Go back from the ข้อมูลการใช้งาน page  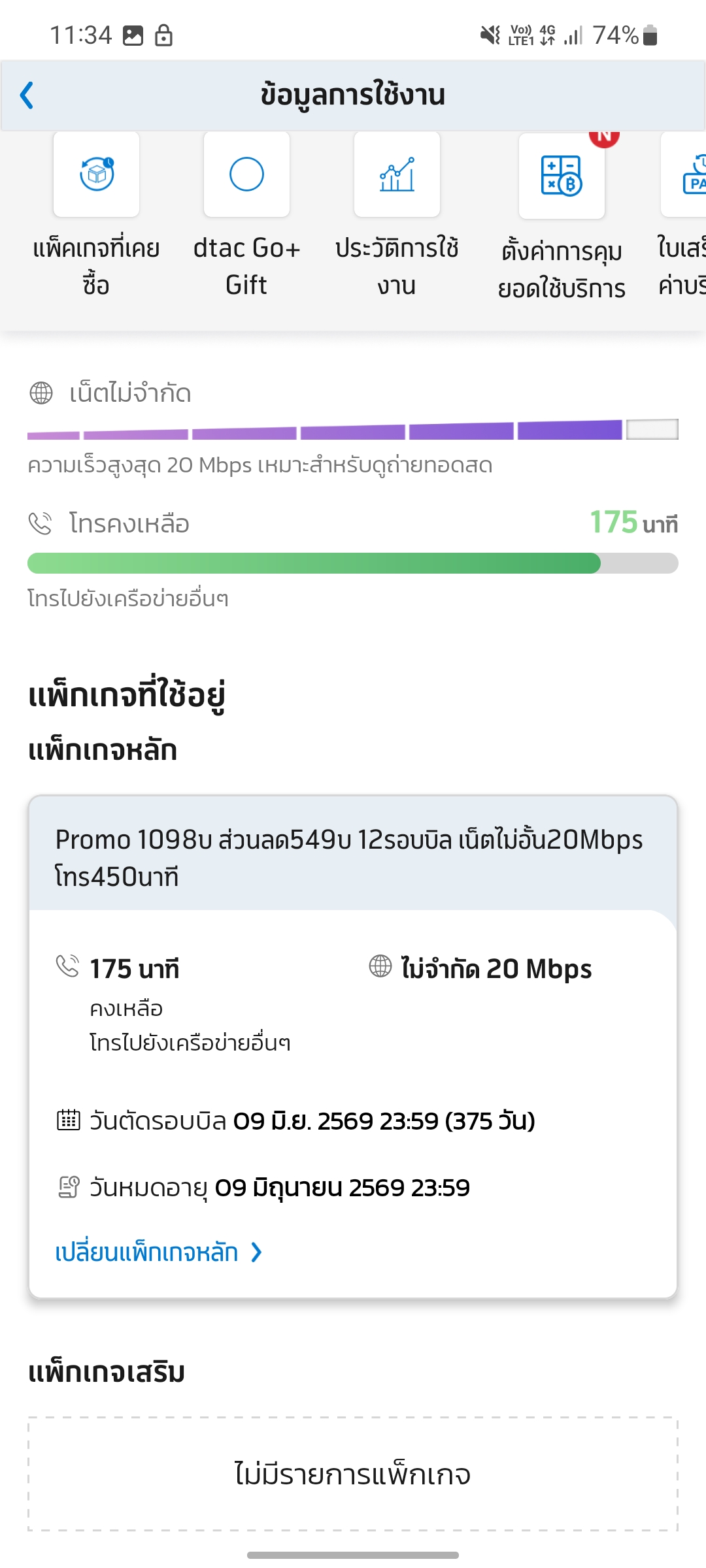27,95
